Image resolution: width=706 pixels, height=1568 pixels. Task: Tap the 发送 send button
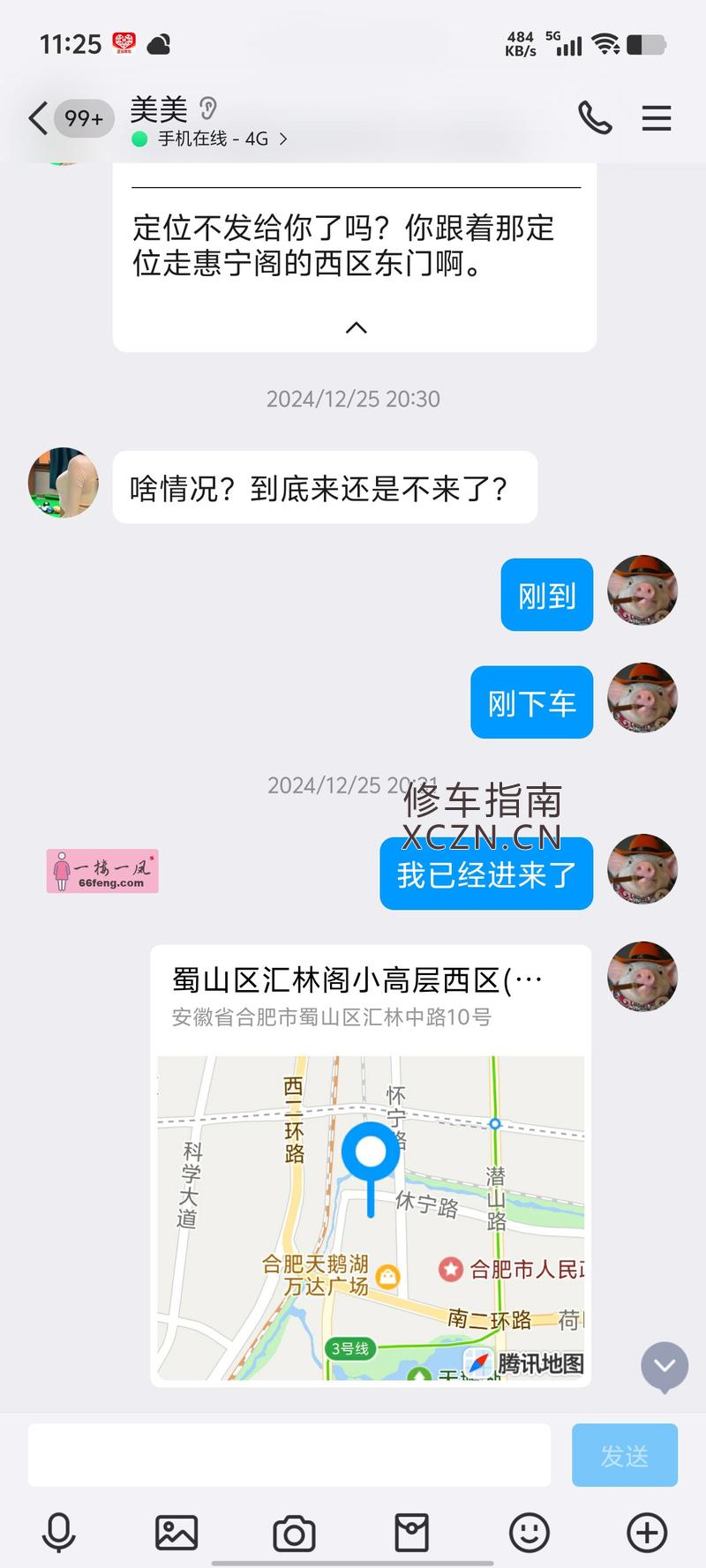tap(625, 1454)
